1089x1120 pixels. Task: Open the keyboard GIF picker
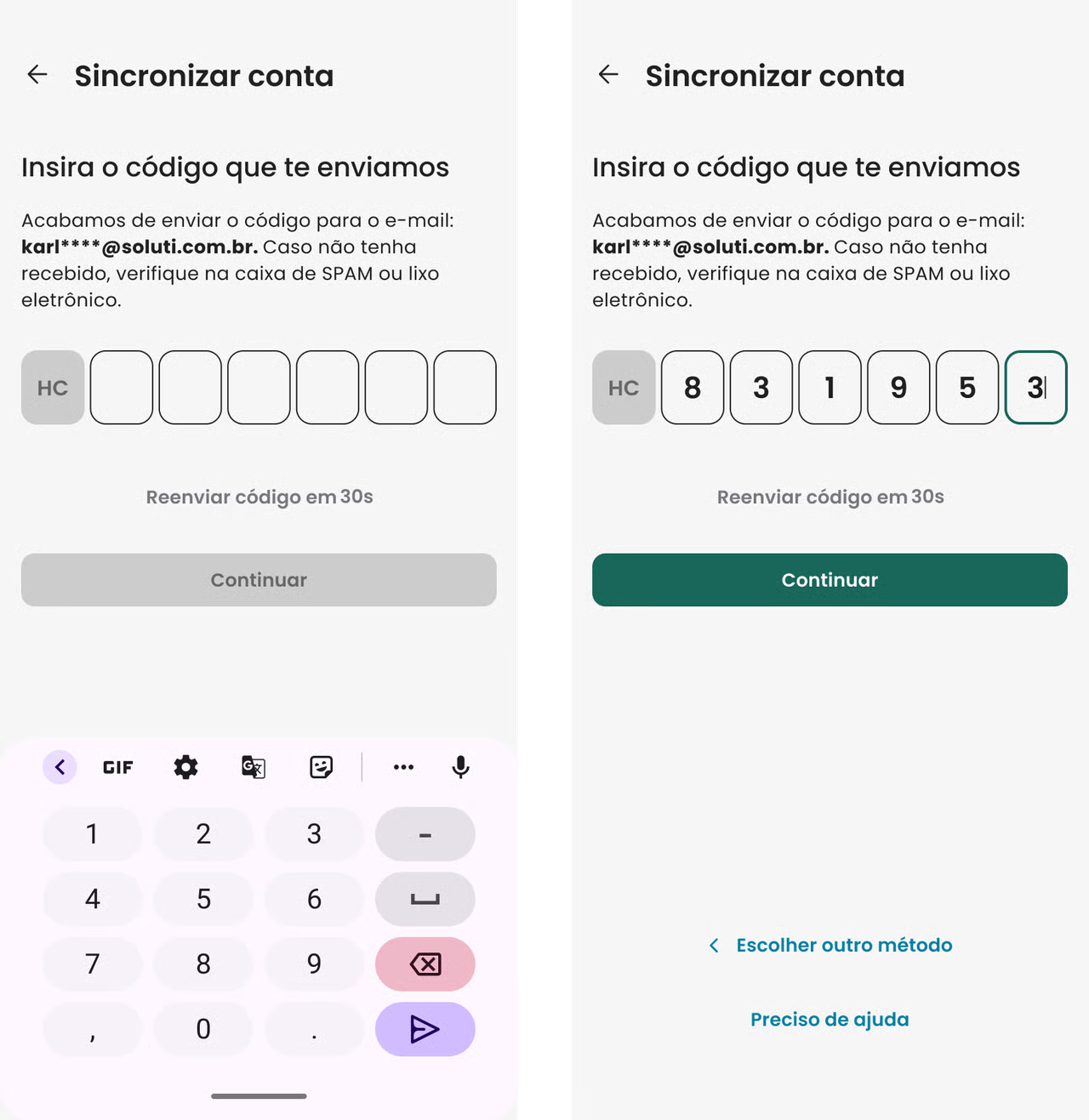(x=117, y=767)
